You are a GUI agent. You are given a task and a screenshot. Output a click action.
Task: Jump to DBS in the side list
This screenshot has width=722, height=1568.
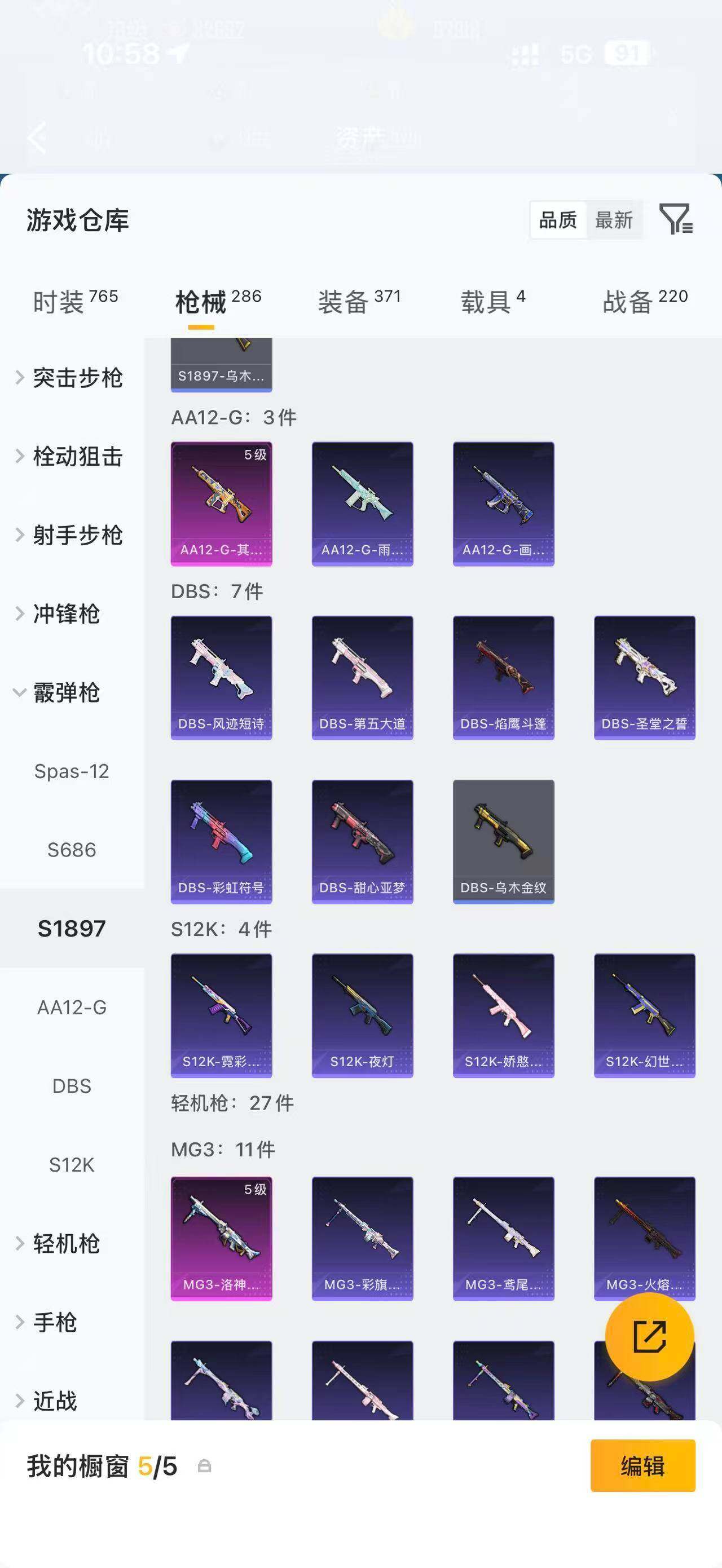72,1086
